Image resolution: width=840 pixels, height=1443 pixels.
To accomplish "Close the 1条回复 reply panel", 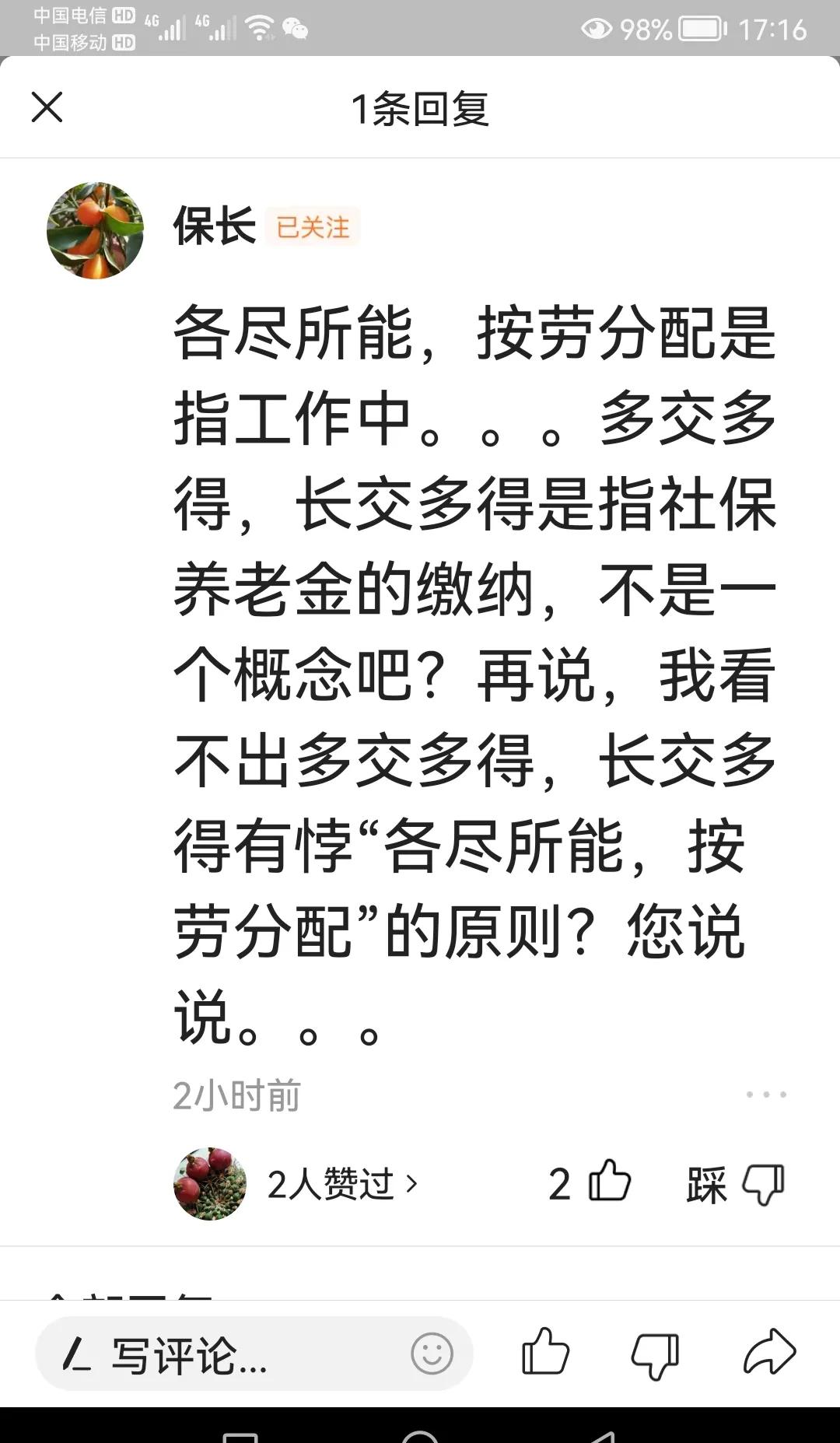I will tap(47, 107).
